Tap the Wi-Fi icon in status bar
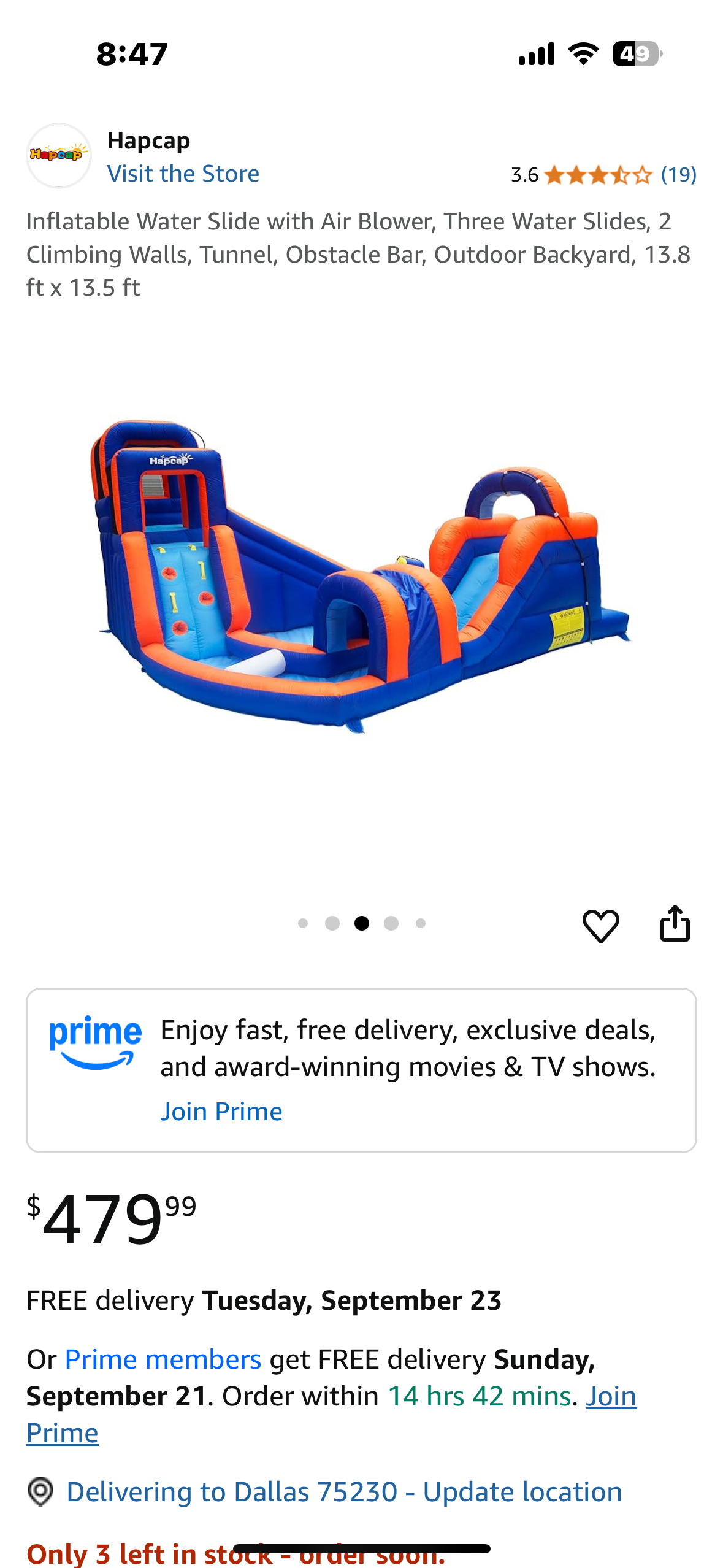 583,53
